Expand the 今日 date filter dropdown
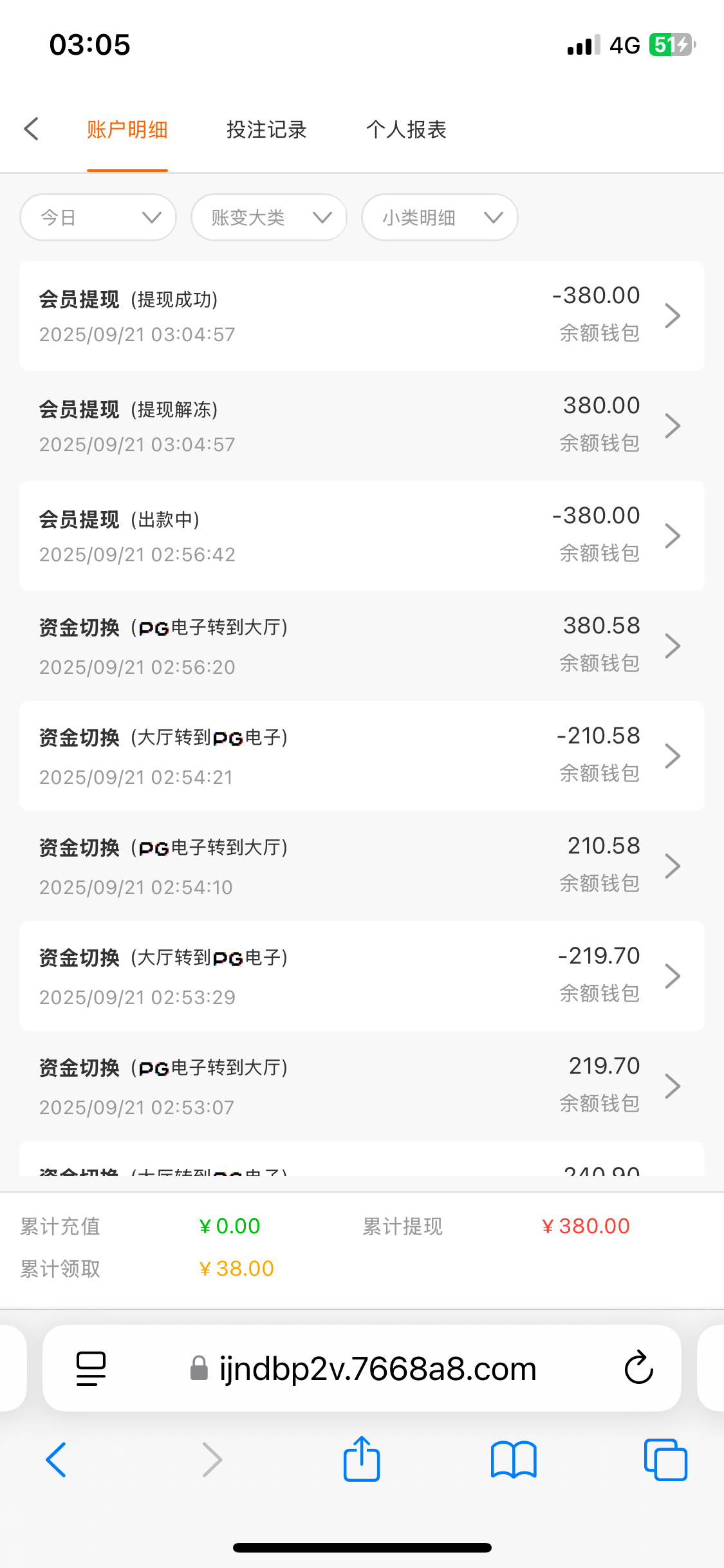The height and width of the screenshot is (1568, 724). [98, 218]
